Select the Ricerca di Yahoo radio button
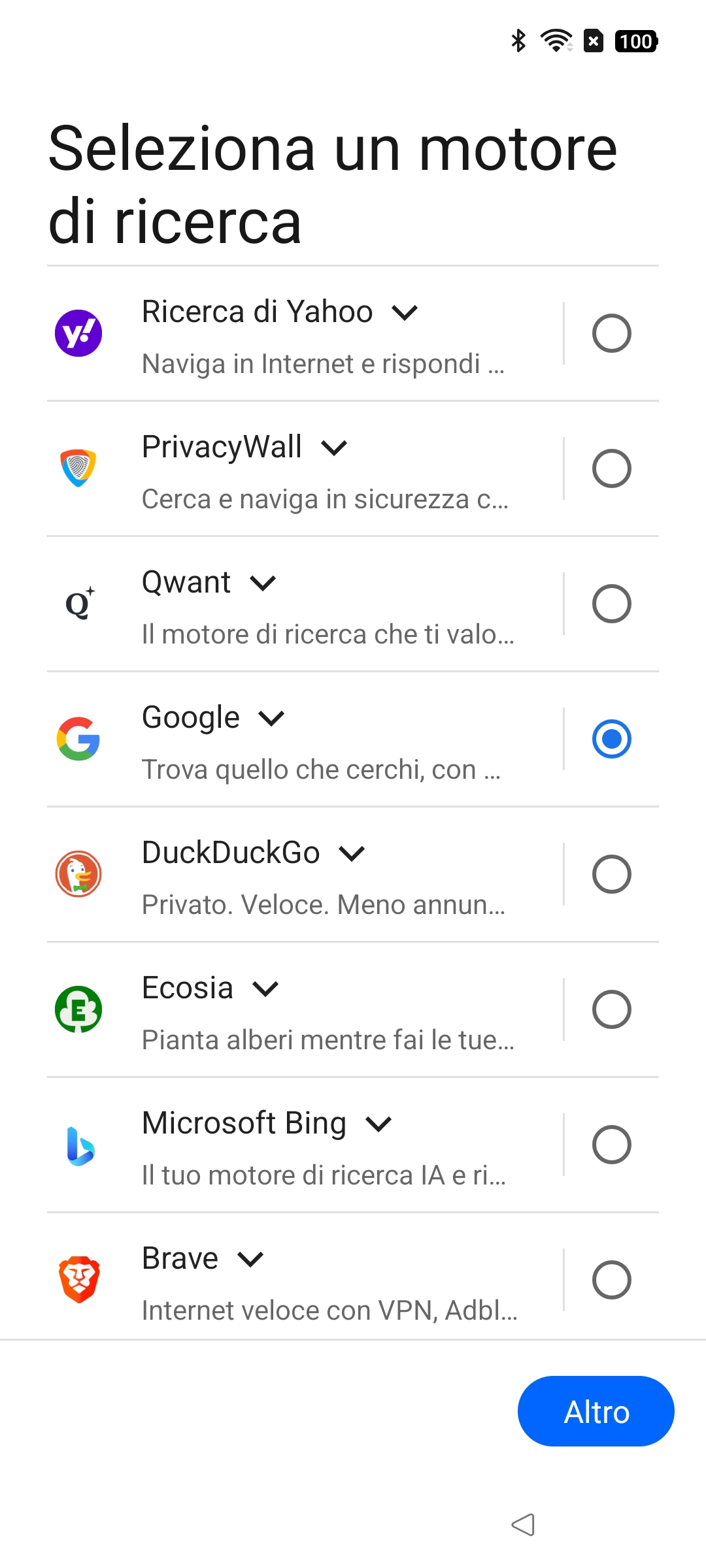The width and height of the screenshot is (706, 1568). (x=611, y=333)
